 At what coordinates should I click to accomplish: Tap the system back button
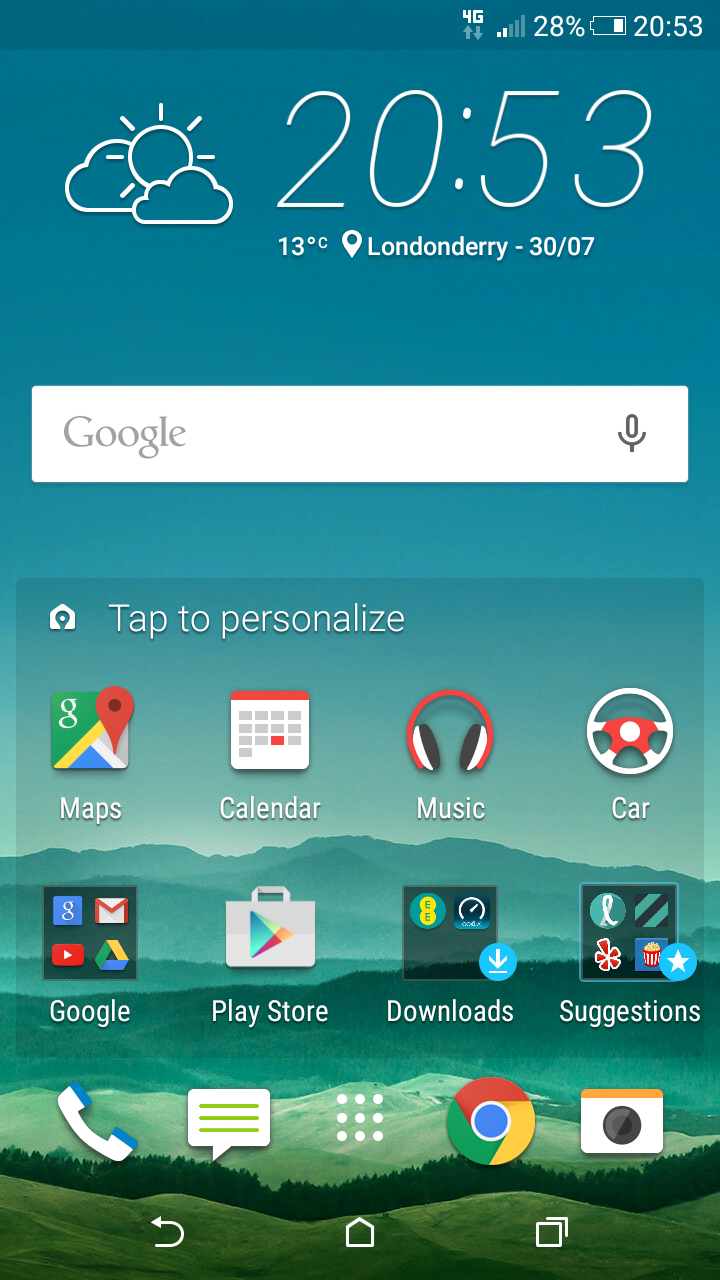pyautogui.click(x=167, y=1232)
